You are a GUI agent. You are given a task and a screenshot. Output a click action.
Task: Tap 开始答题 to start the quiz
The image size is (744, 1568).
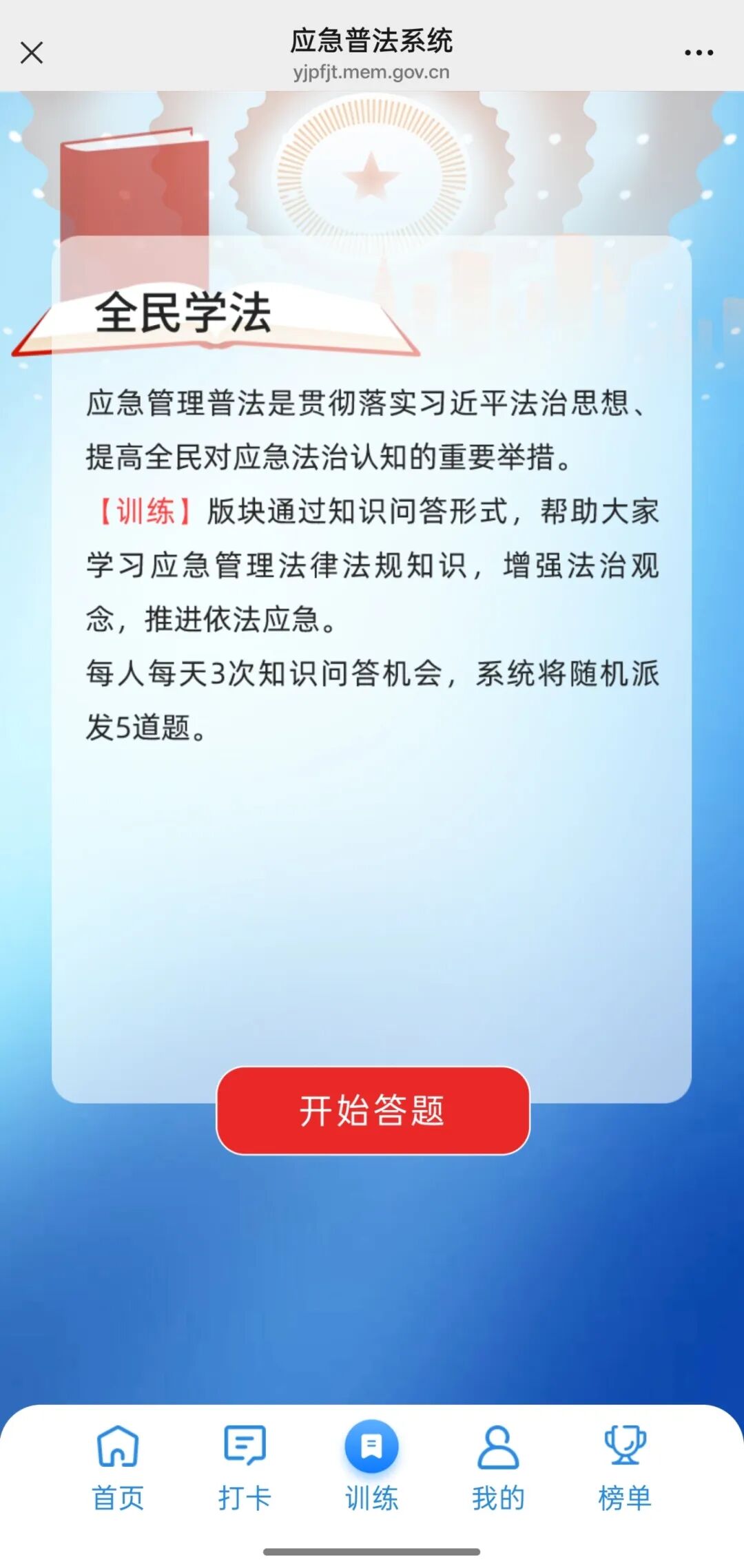(x=373, y=1111)
